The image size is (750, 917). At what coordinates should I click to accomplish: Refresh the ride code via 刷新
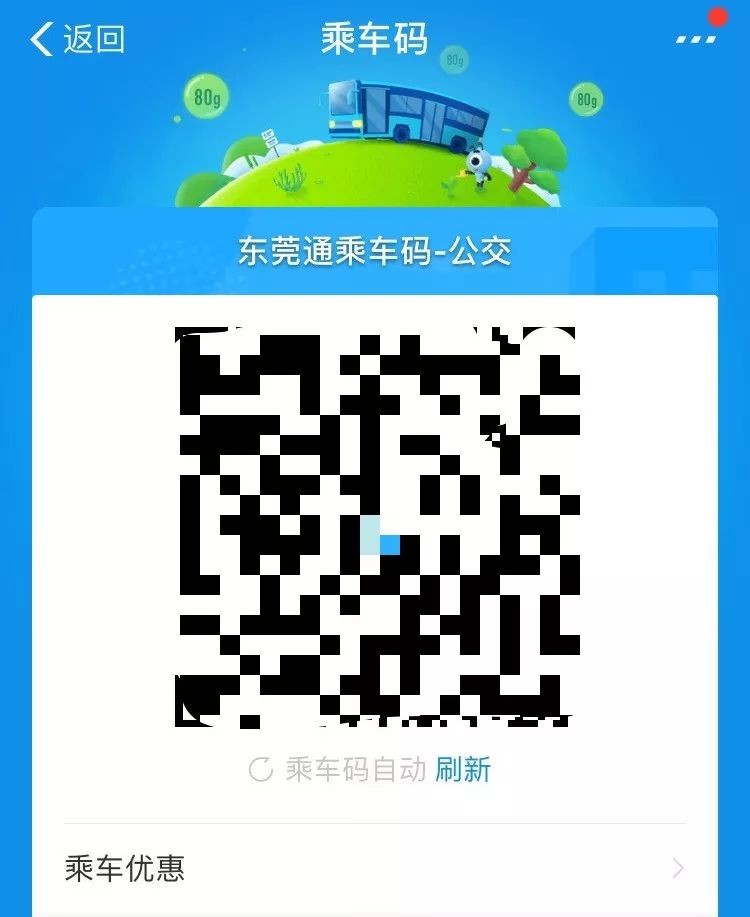(463, 769)
